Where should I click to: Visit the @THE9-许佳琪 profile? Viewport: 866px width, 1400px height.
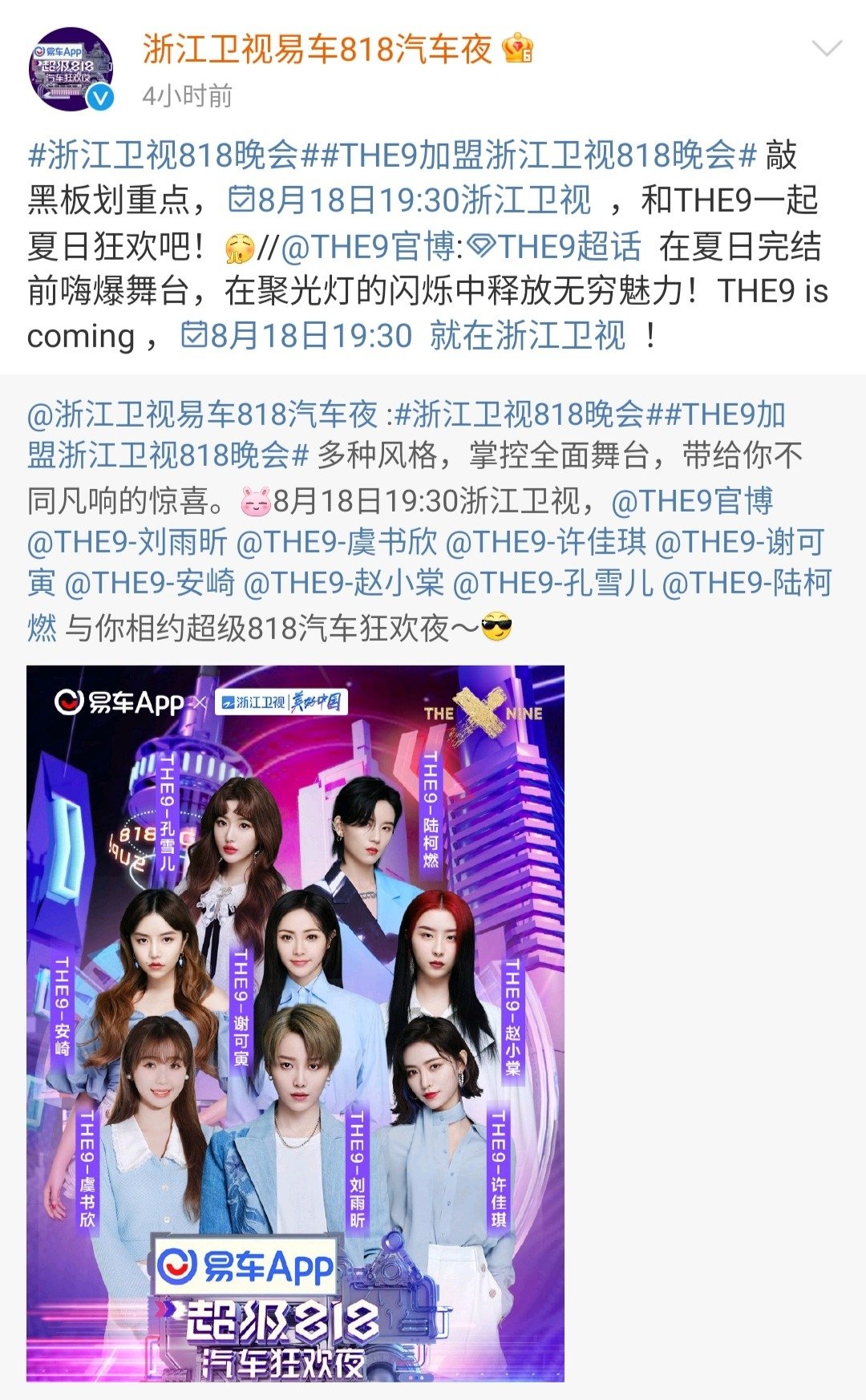coord(546,542)
